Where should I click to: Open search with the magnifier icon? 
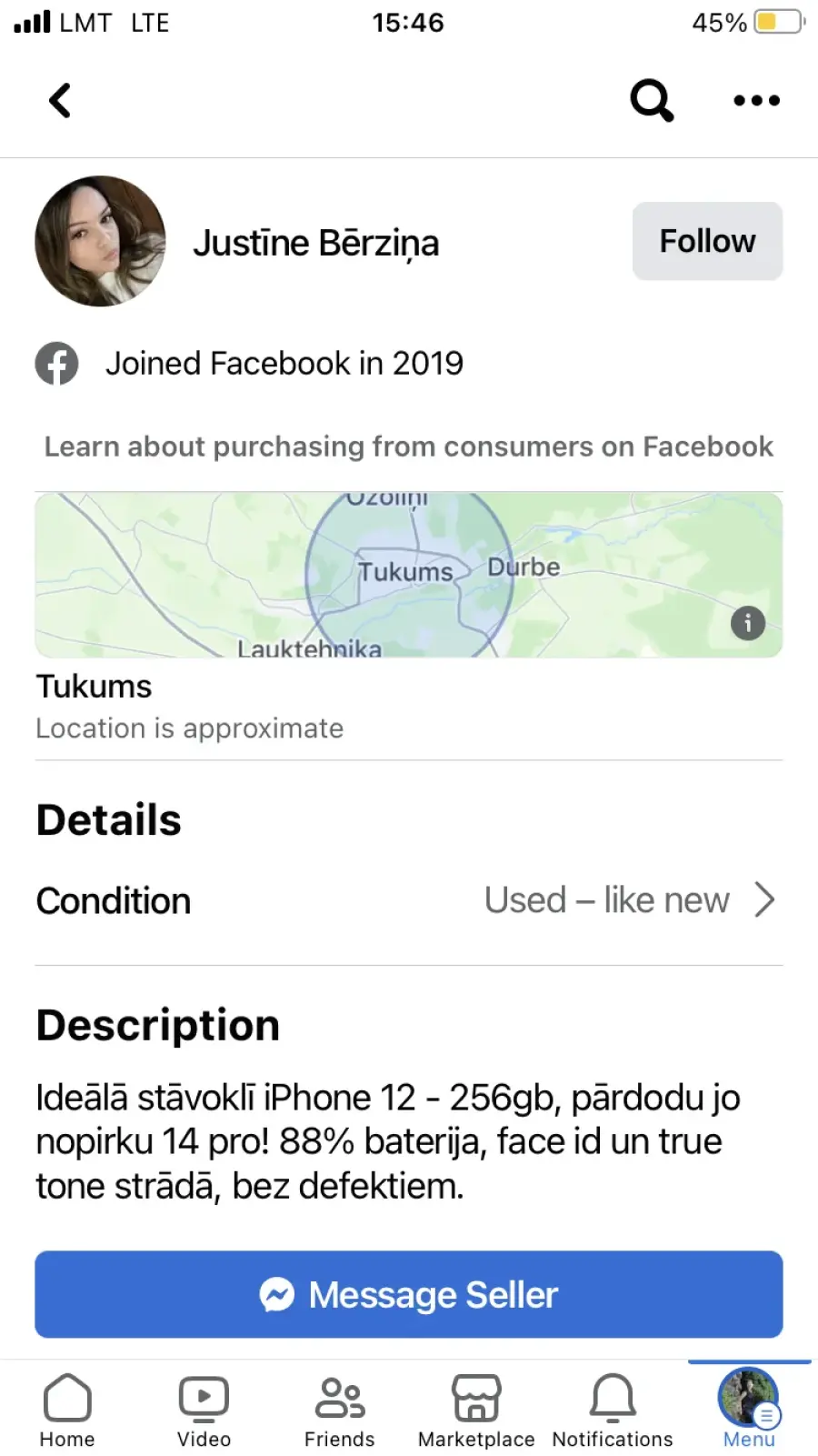652,100
